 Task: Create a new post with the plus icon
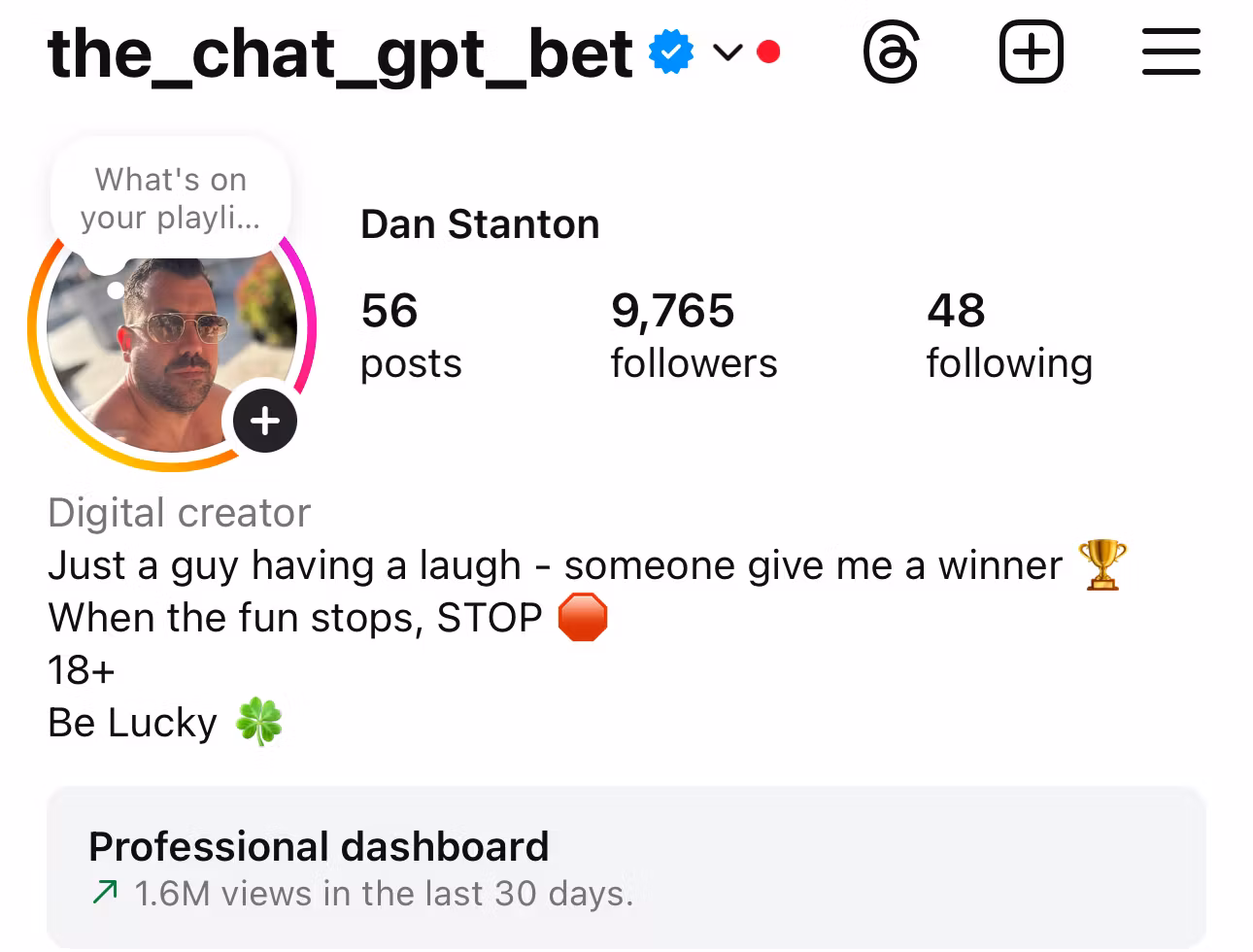[x=1031, y=52]
